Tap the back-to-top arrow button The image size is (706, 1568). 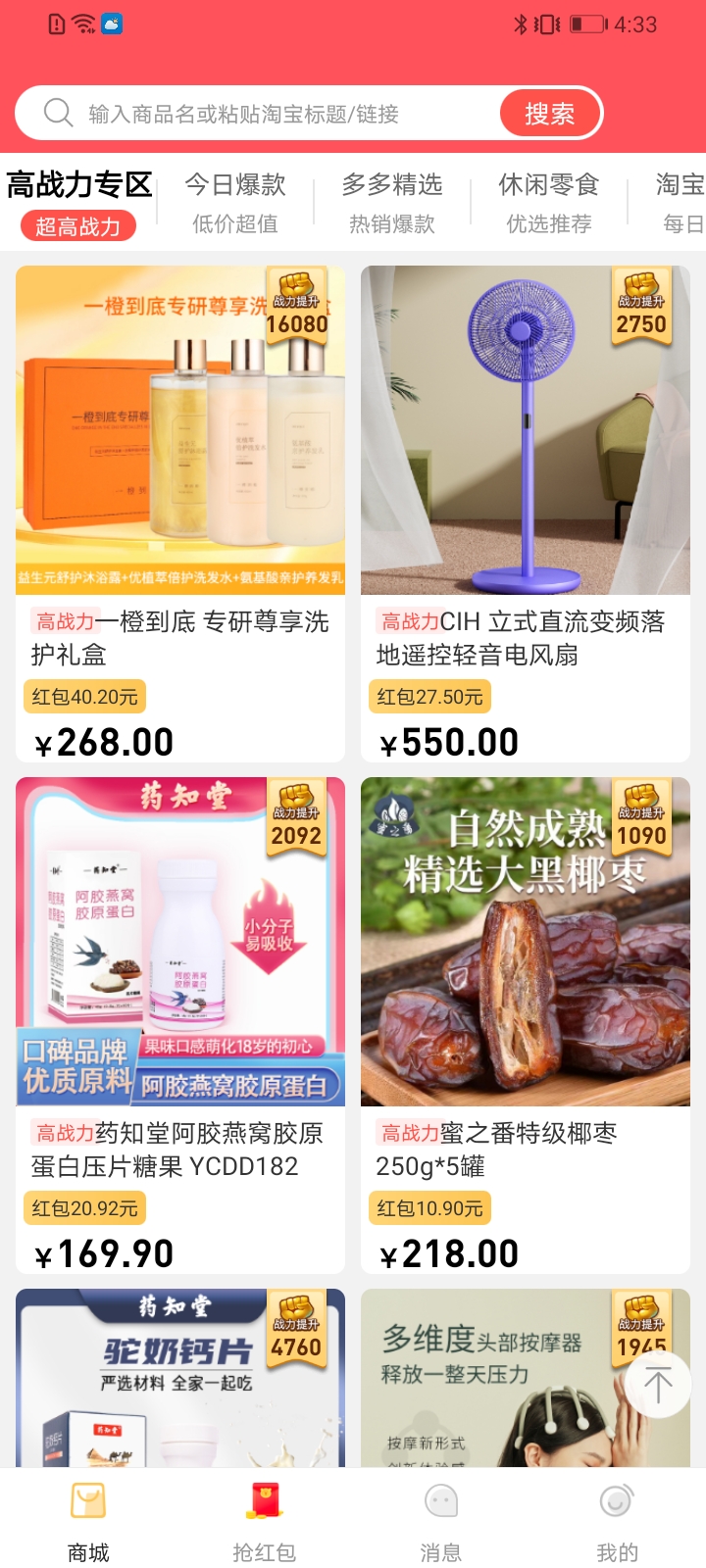[x=658, y=1385]
